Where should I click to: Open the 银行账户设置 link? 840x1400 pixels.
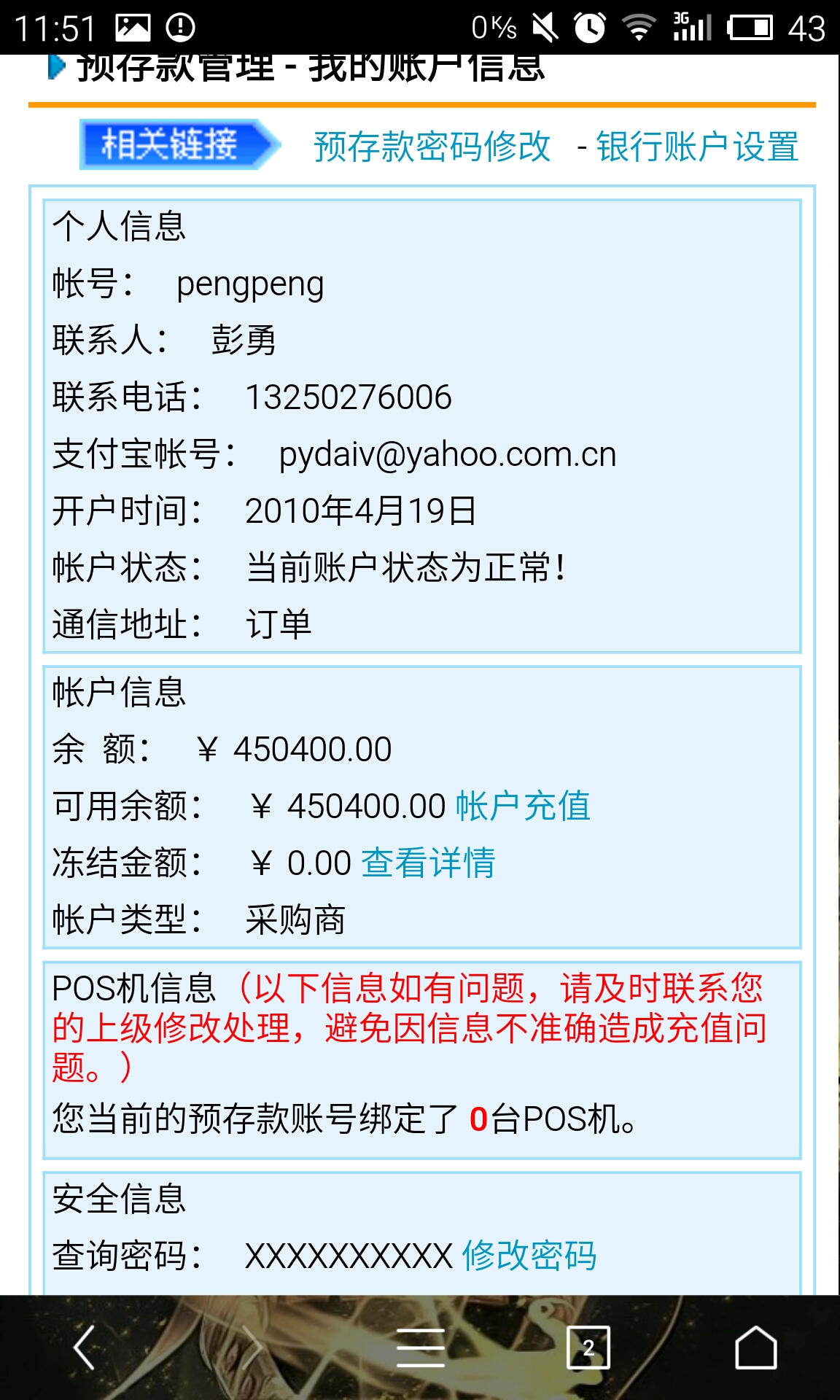click(698, 147)
